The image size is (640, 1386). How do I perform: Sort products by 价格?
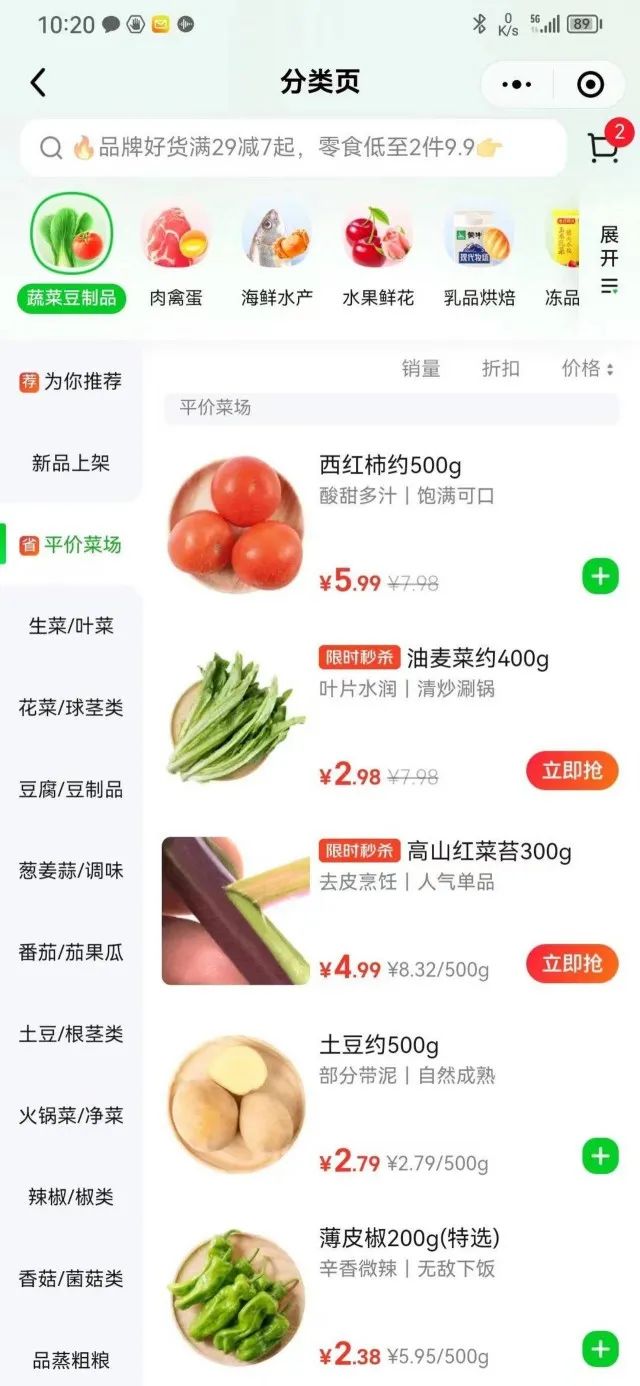587,368
